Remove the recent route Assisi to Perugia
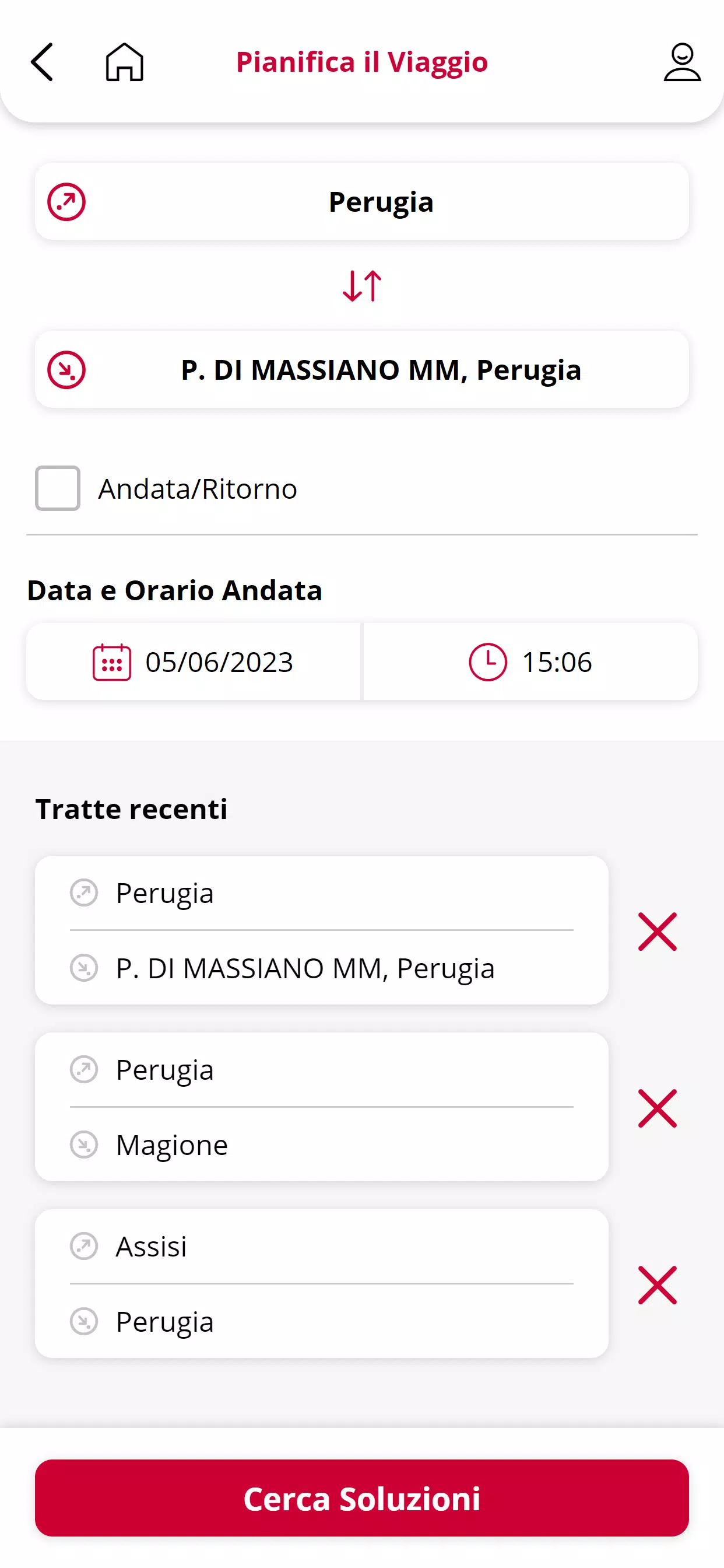Screen dimensions: 724x1568 click(657, 1285)
